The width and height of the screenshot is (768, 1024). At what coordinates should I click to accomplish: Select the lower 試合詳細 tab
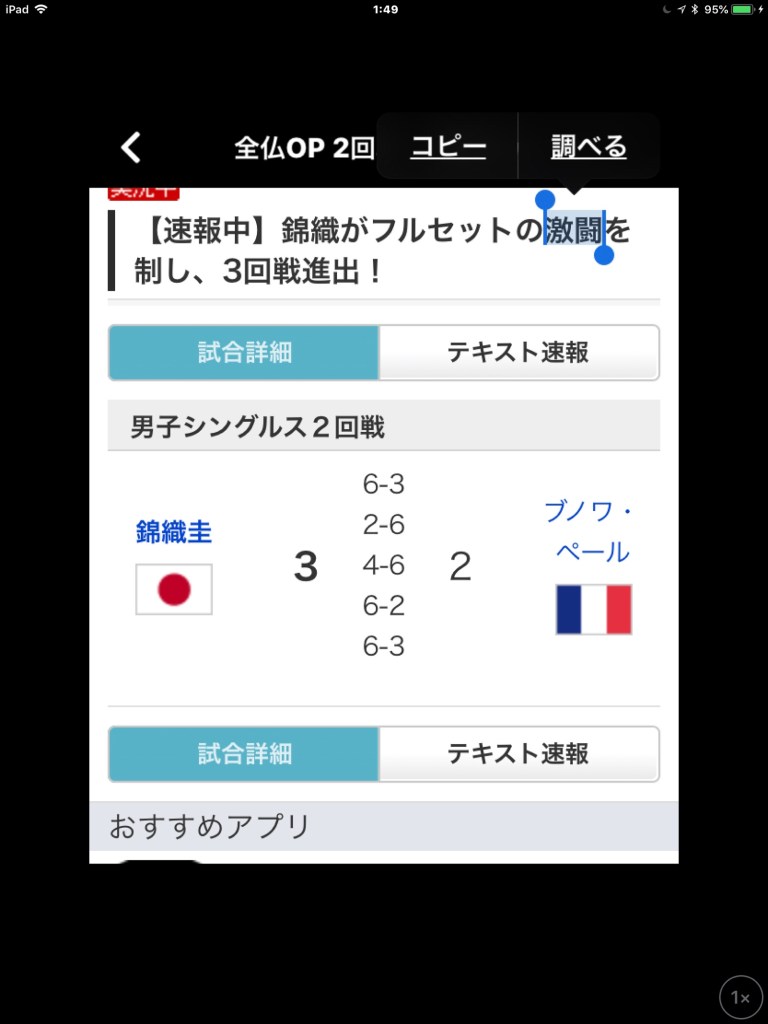pos(244,754)
